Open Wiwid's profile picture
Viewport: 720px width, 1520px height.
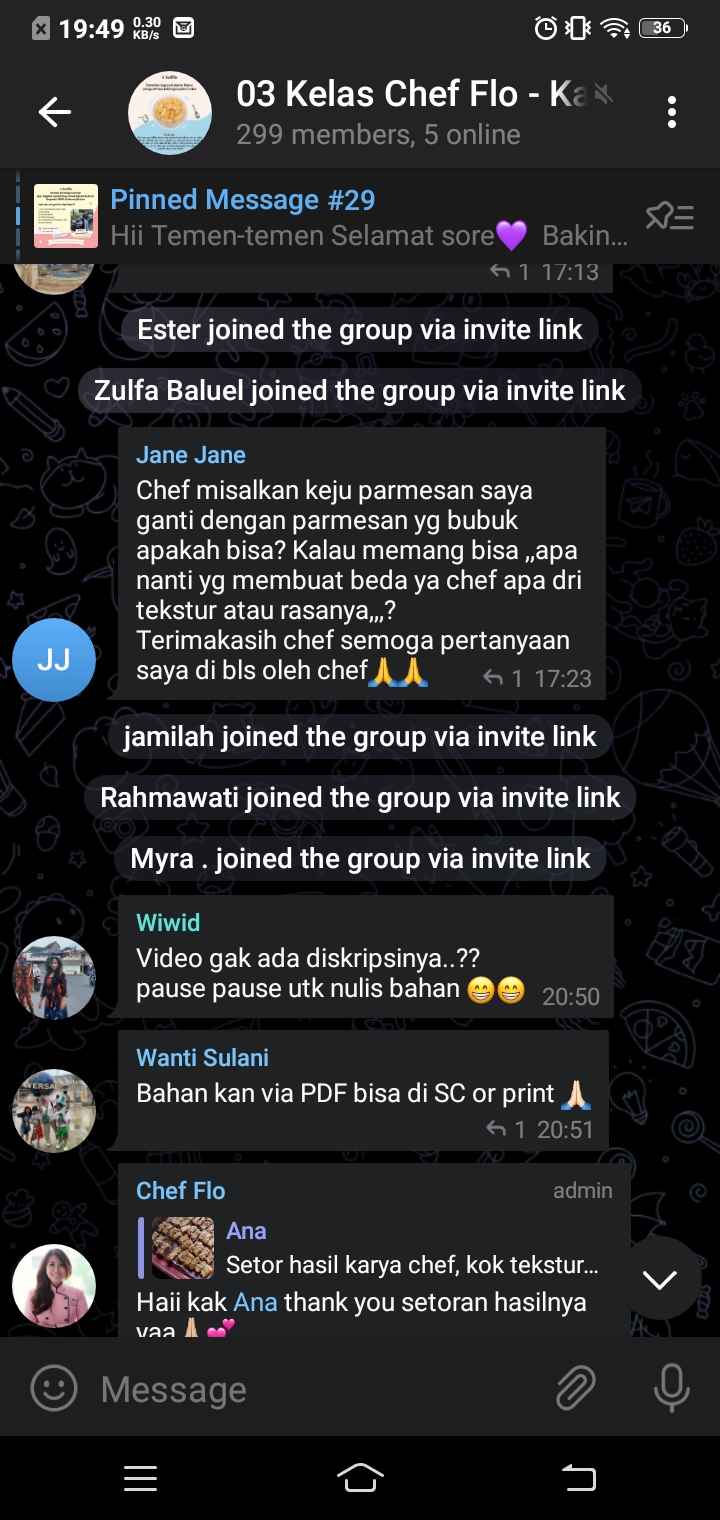tap(54, 977)
